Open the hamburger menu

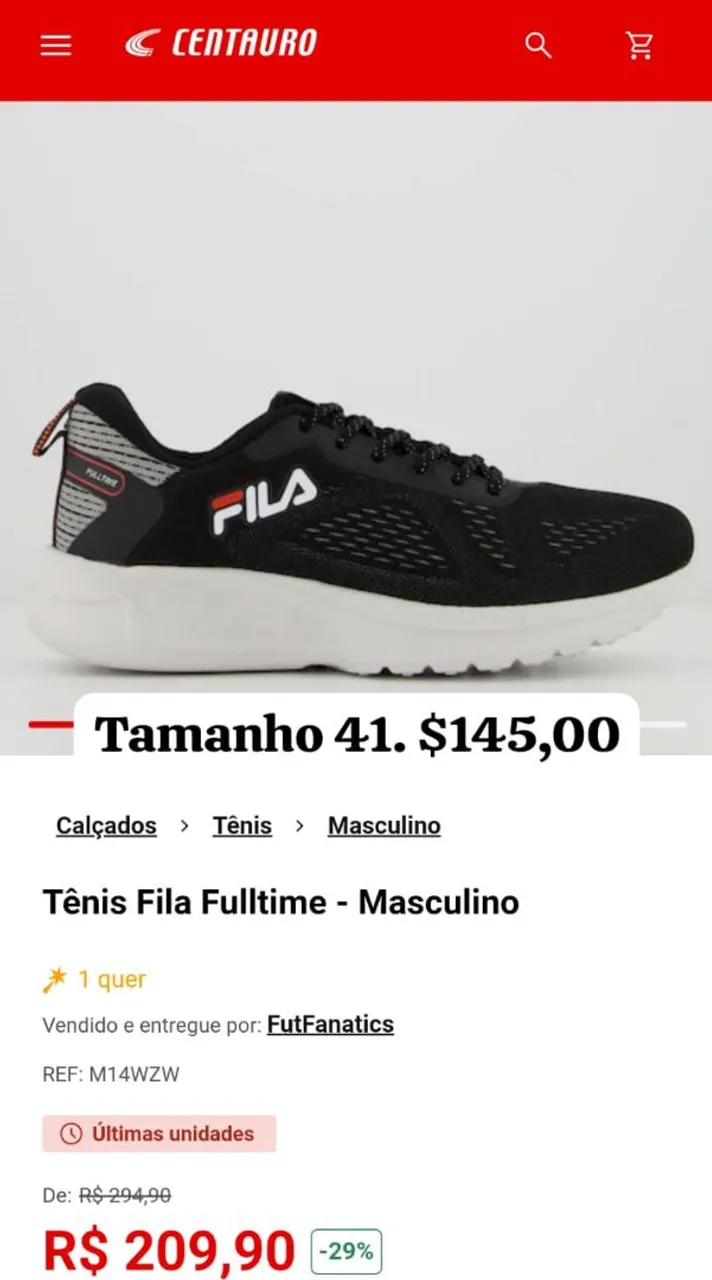pyautogui.click(x=56, y=45)
